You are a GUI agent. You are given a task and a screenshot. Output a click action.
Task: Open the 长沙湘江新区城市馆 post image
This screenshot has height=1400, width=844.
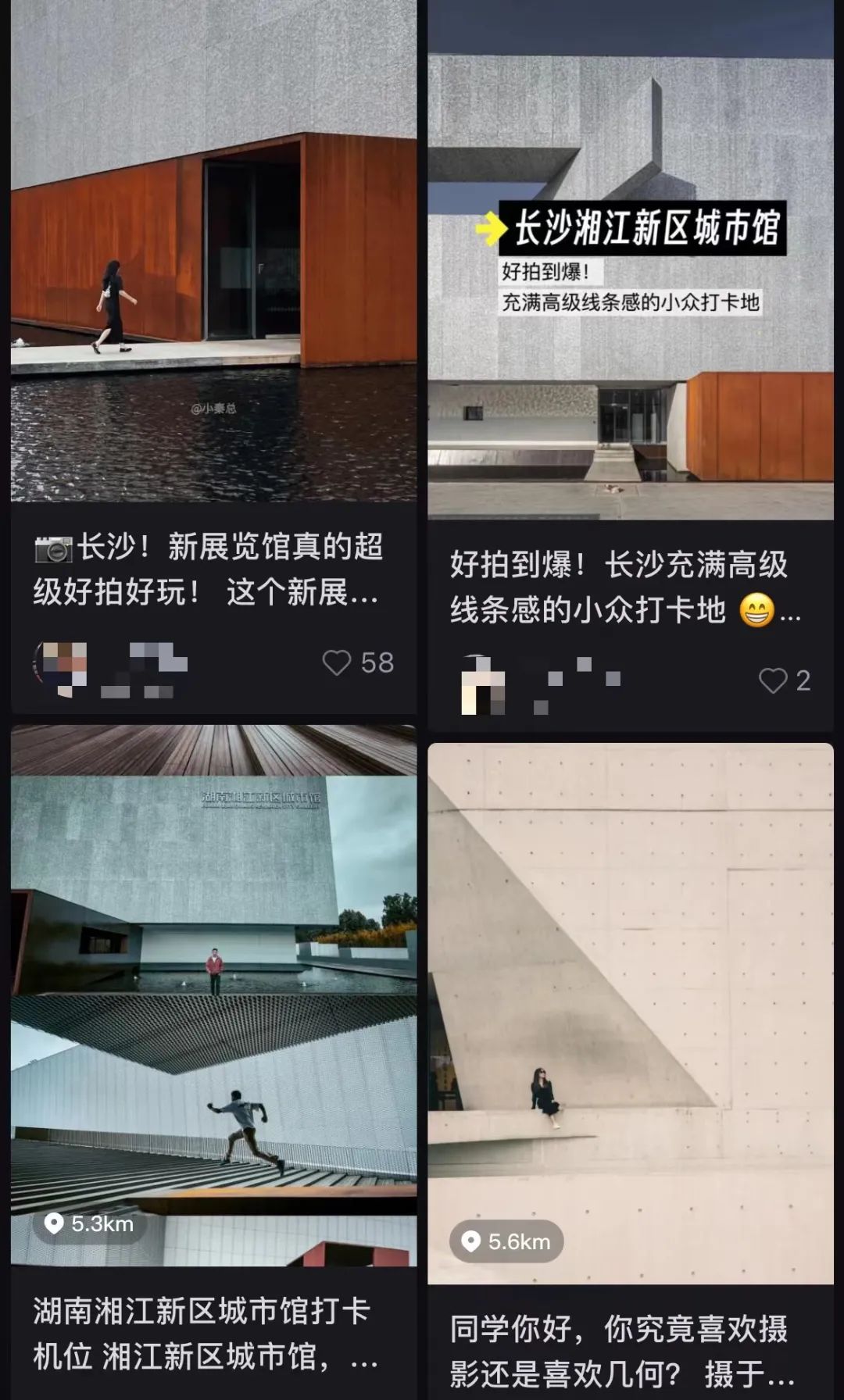630,258
